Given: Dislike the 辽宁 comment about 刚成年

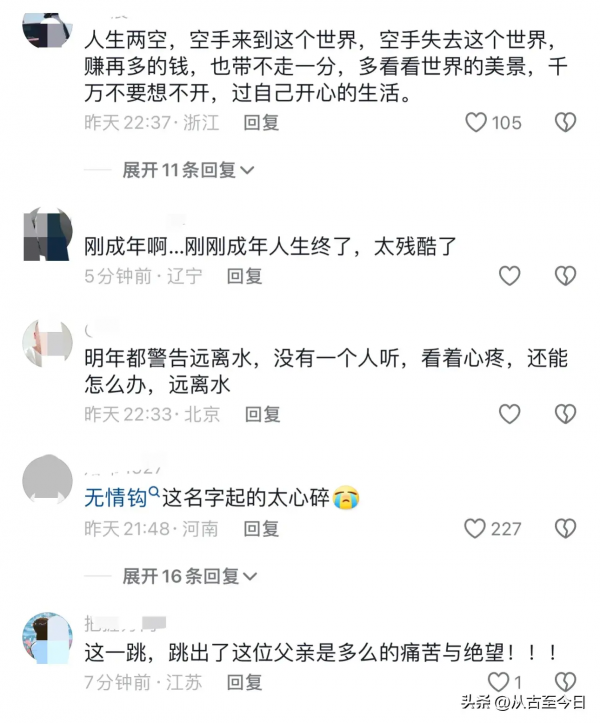Looking at the screenshot, I should tap(566, 276).
